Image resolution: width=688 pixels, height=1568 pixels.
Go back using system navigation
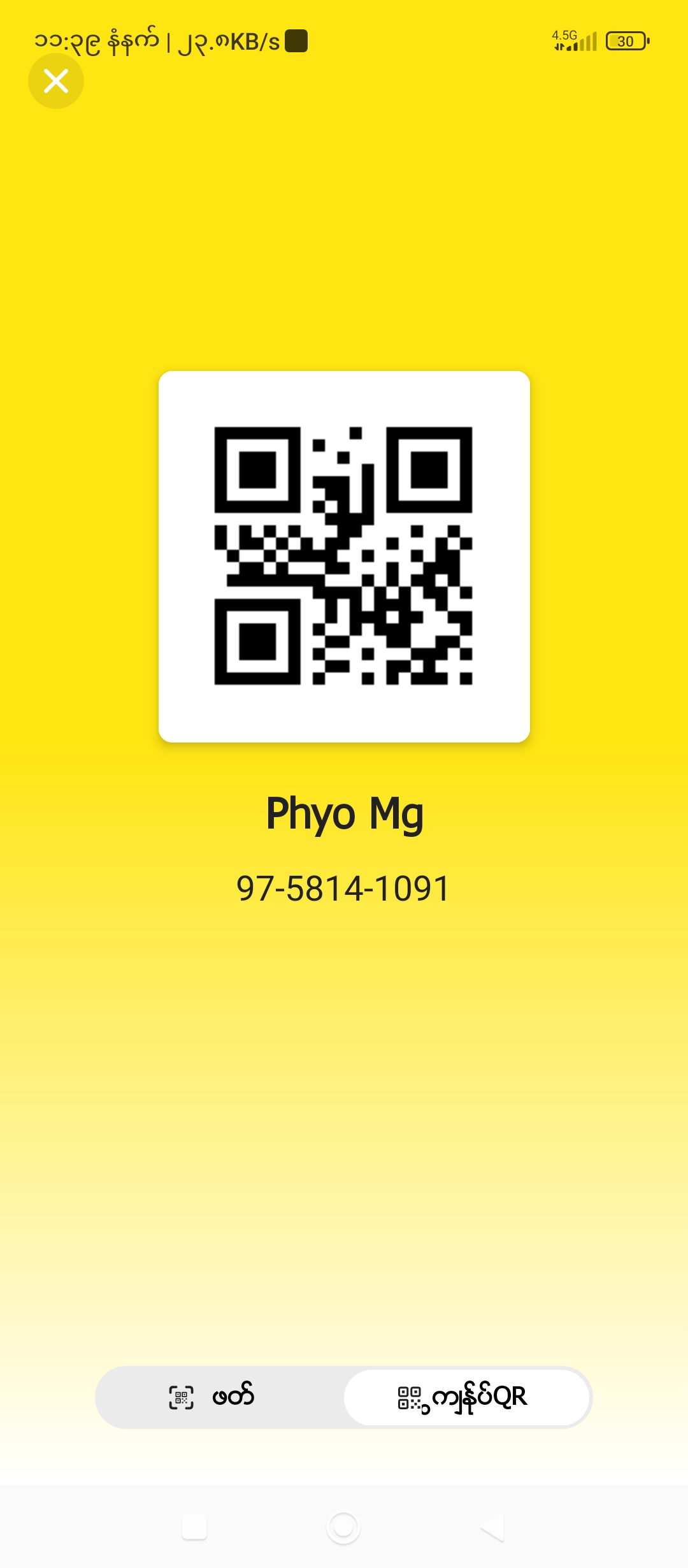click(x=492, y=1527)
